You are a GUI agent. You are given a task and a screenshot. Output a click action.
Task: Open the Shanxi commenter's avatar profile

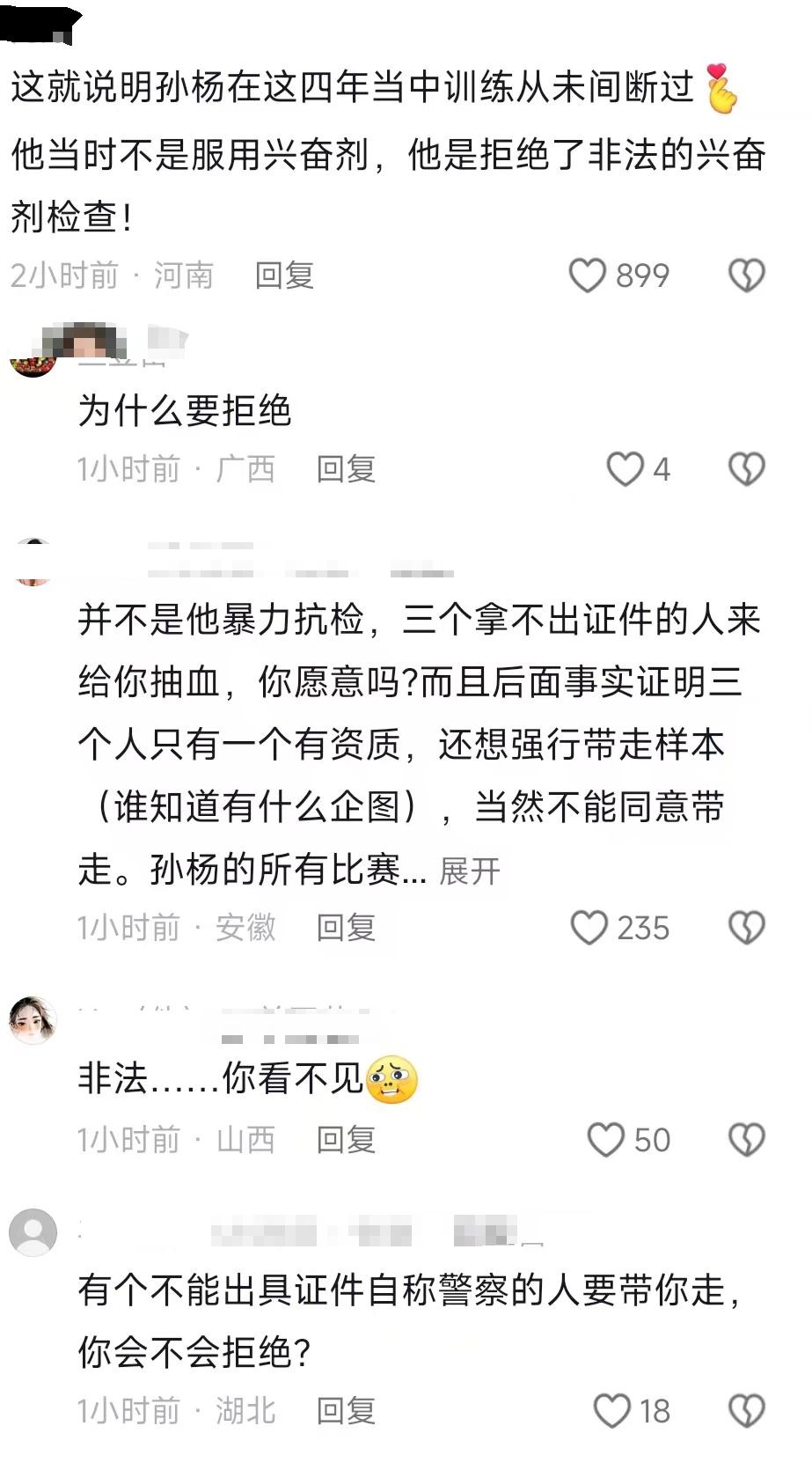33,1021
